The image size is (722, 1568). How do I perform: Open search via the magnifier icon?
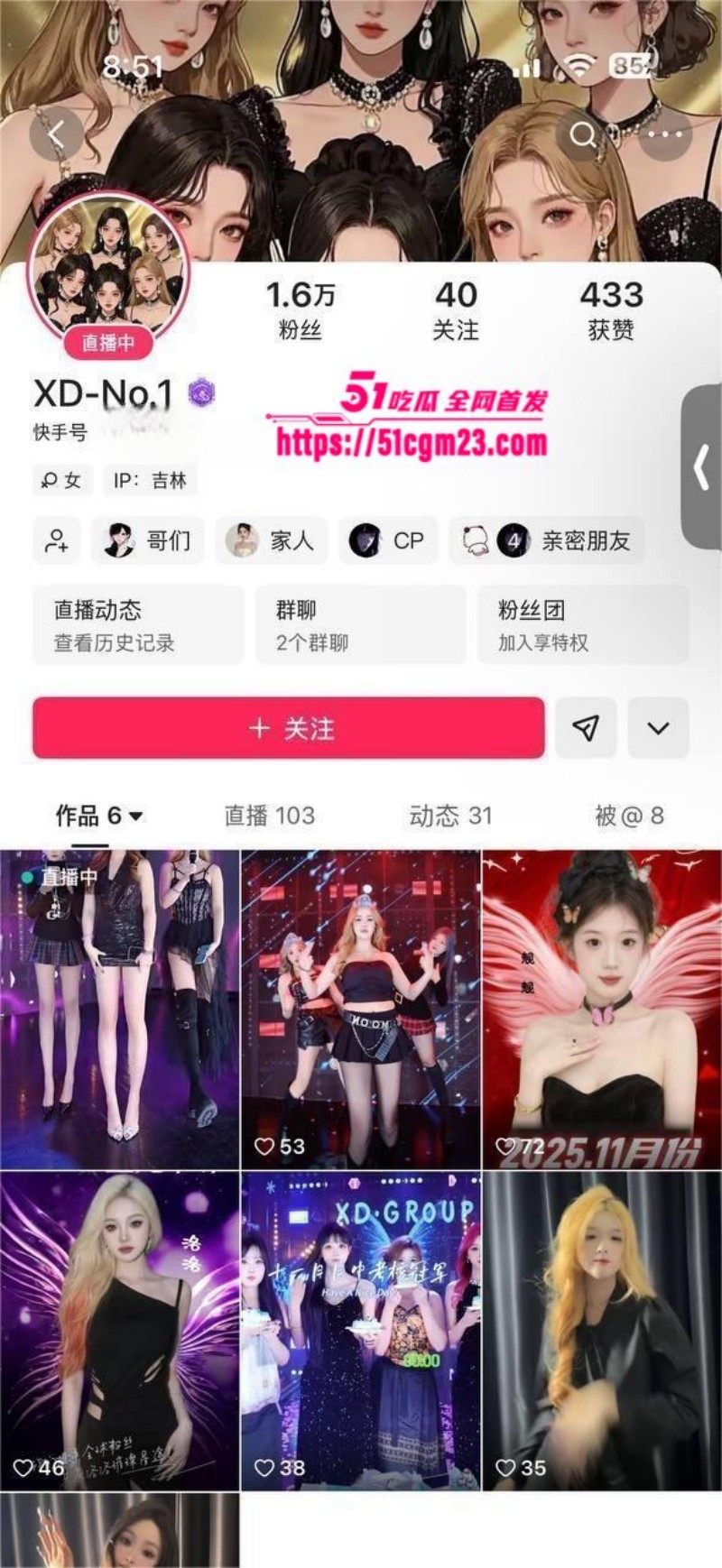point(583,132)
